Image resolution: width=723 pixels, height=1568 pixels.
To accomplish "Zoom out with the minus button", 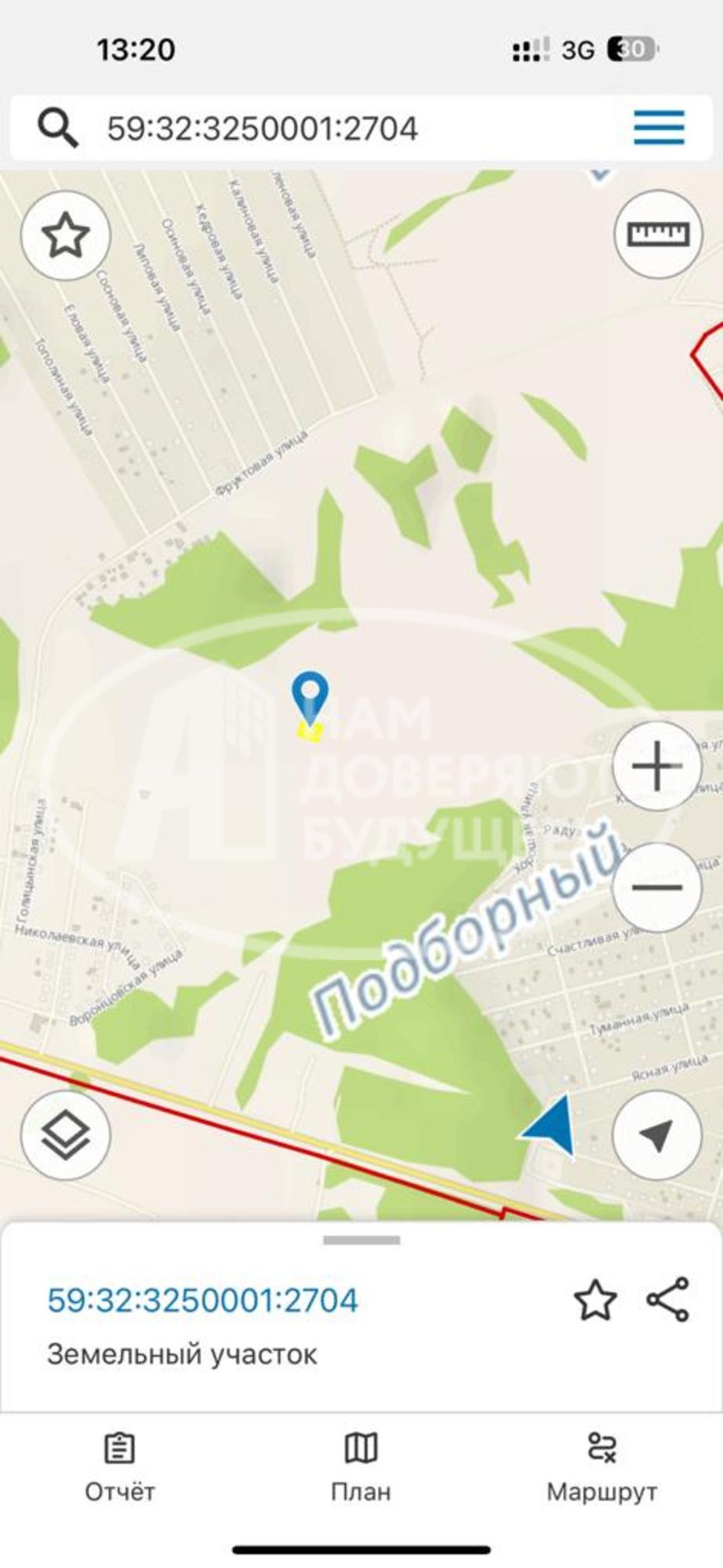I will point(656,887).
